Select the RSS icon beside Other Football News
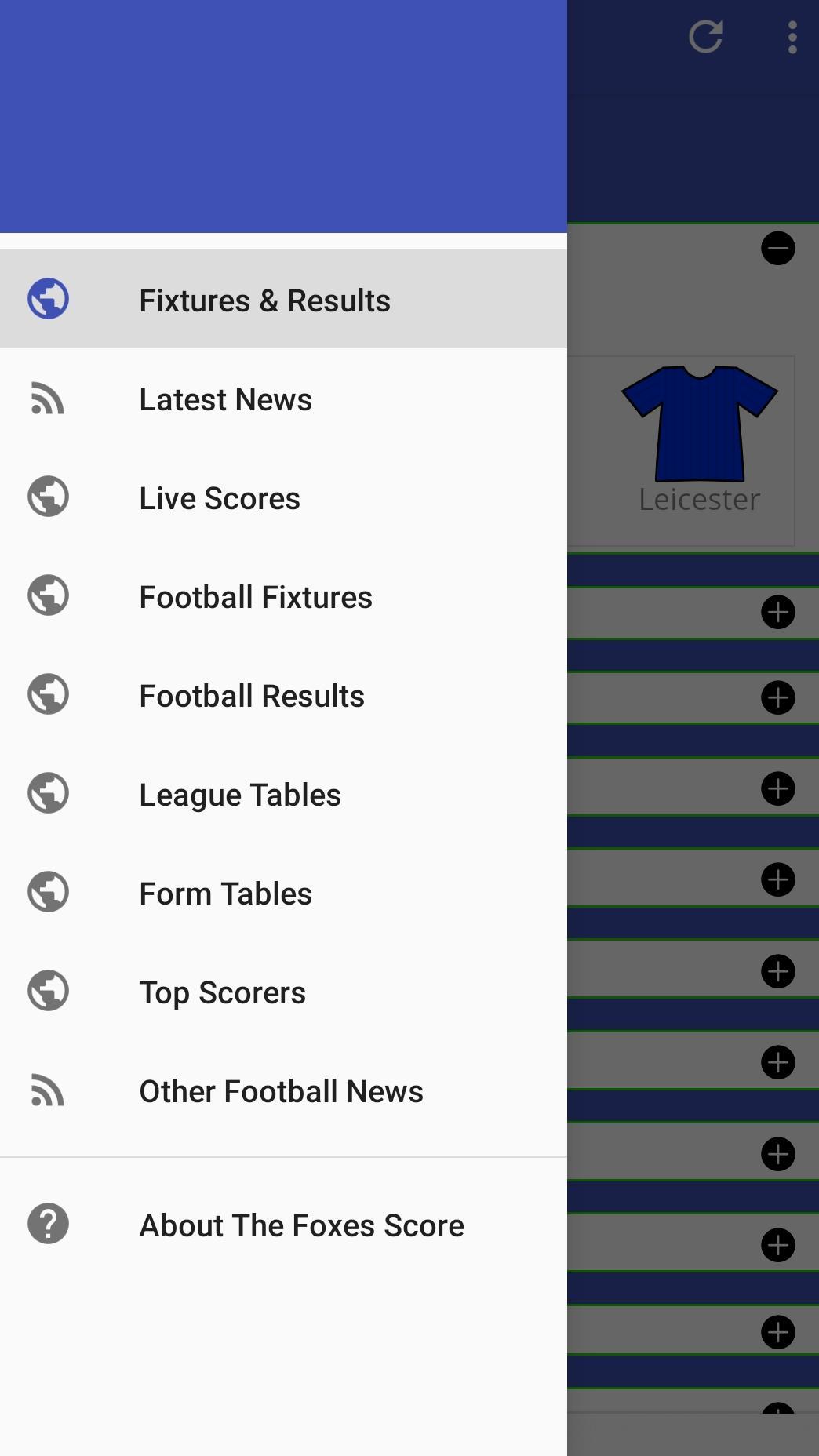Image resolution: width=819 pixels, height=1456 pixels. pyautogui.click(x=48, y=1090)
